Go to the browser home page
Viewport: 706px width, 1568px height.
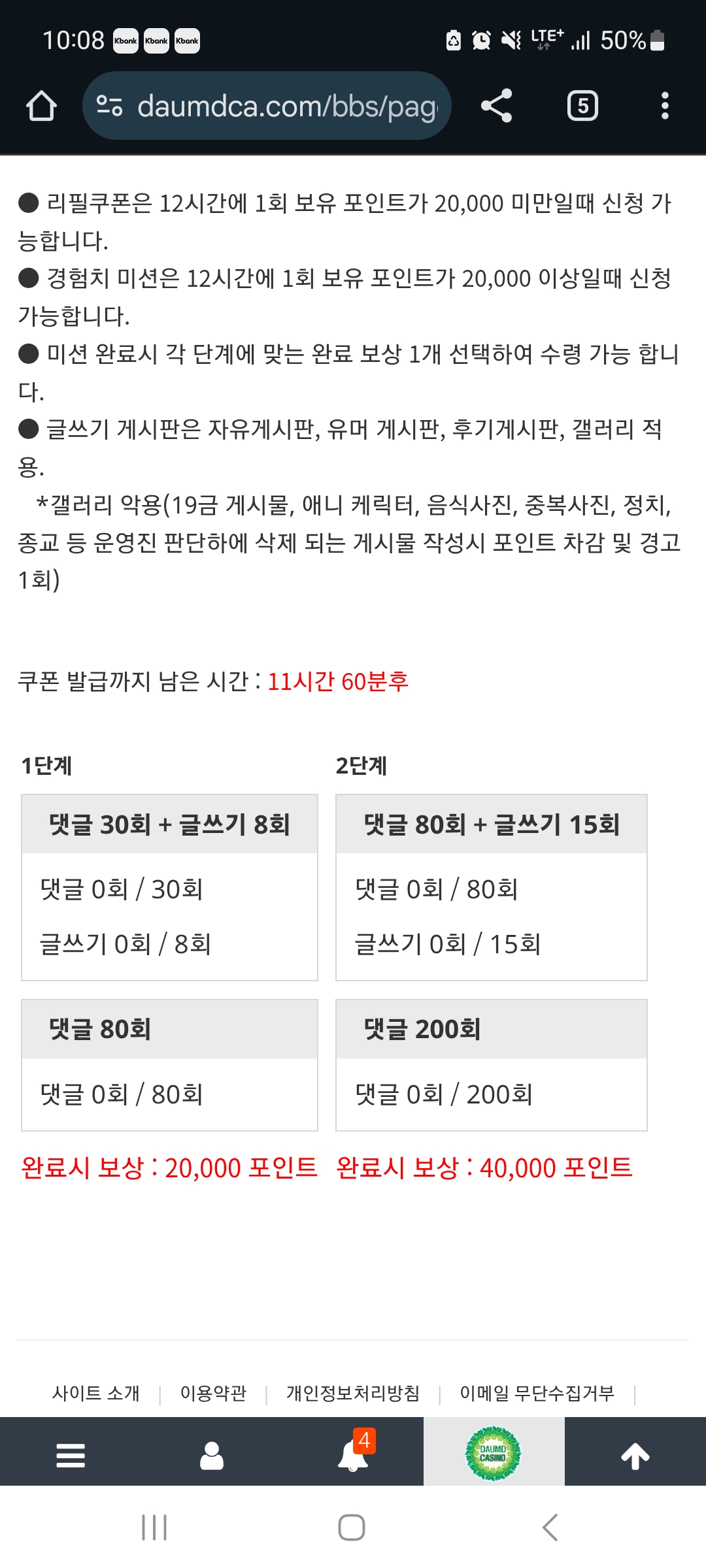(41, 106)
